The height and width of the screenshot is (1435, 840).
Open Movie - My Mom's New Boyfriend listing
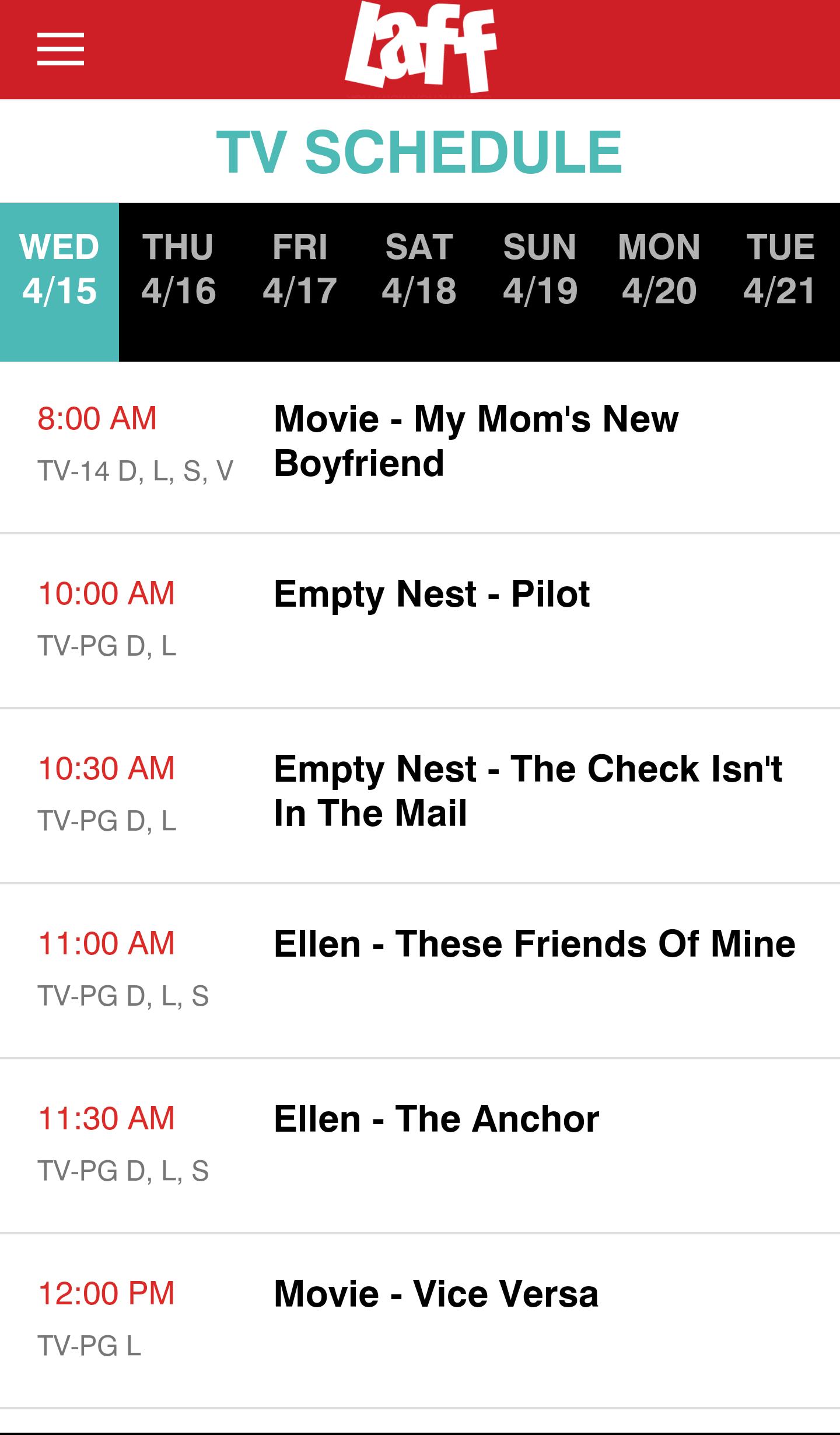476,441
